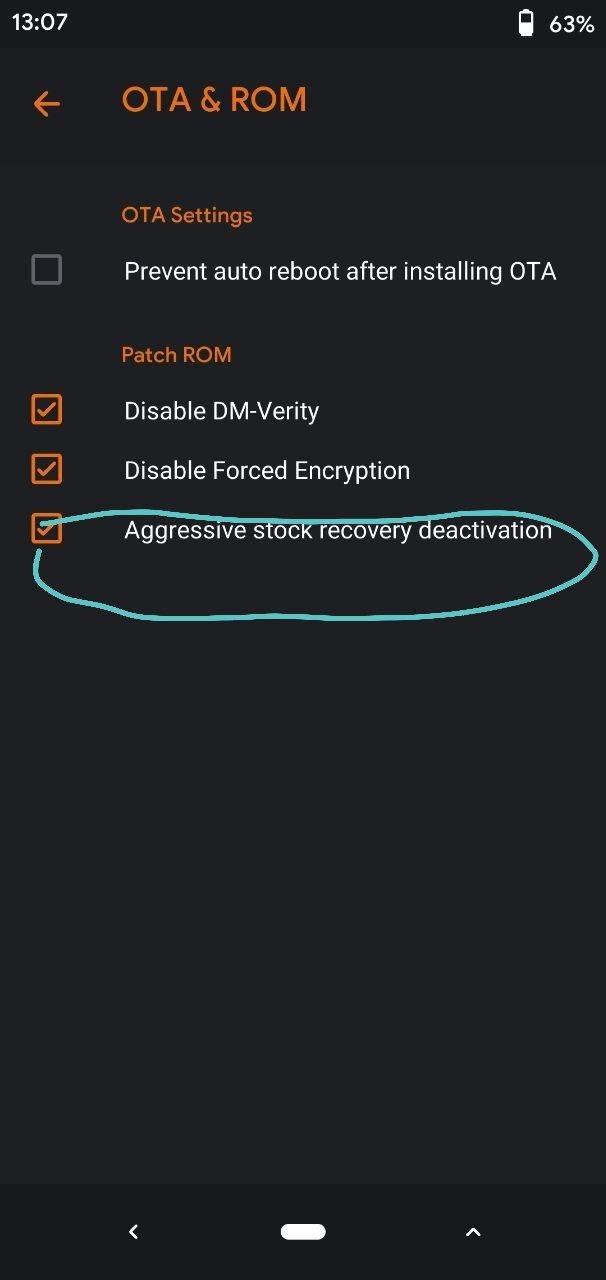The height and width of the screenshot is (1280, 606).
Task: Enable Prevent auto reboot after installing OTA
Action: tap(47, 270)
